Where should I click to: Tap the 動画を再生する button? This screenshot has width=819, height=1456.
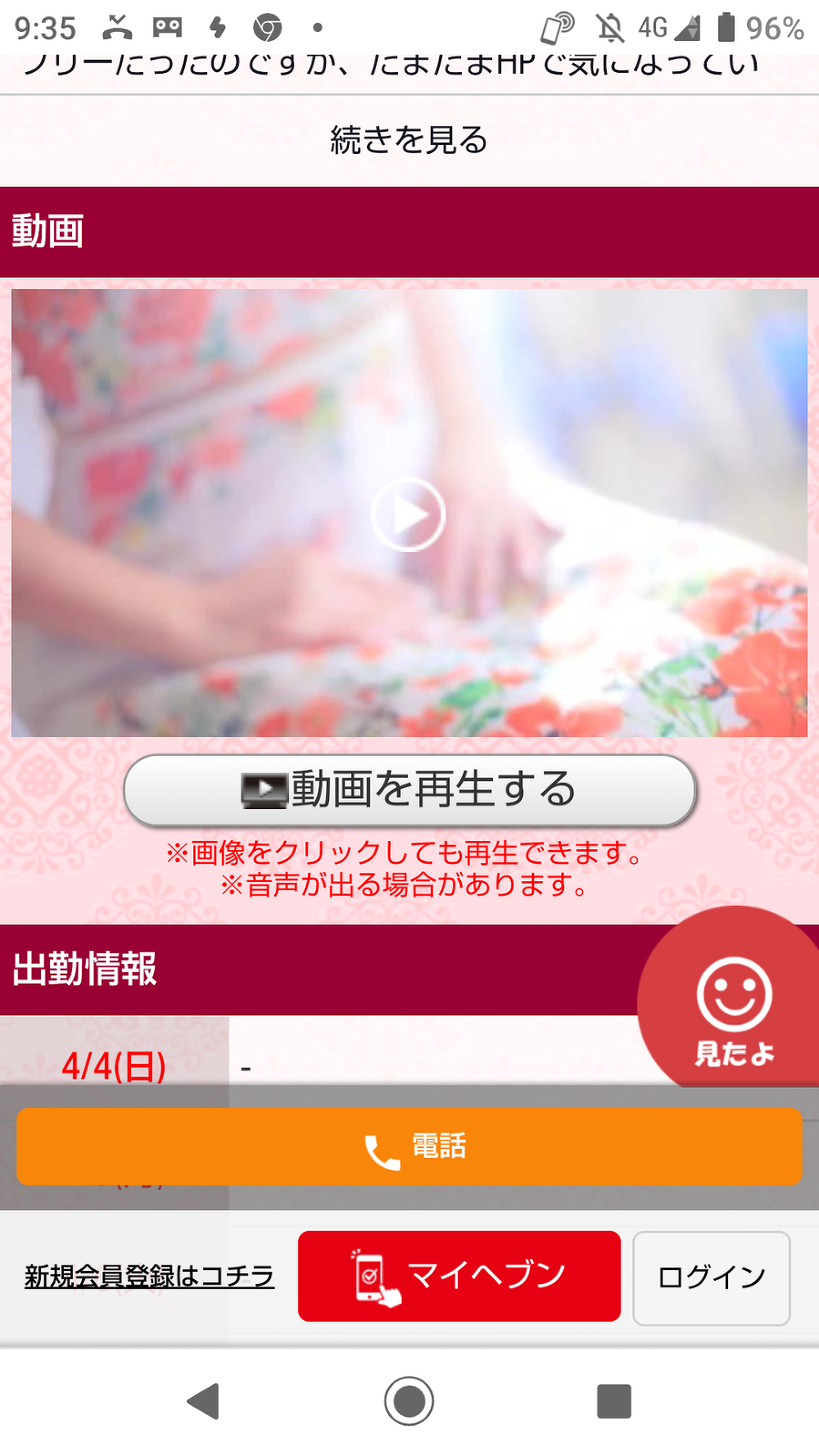409,790
